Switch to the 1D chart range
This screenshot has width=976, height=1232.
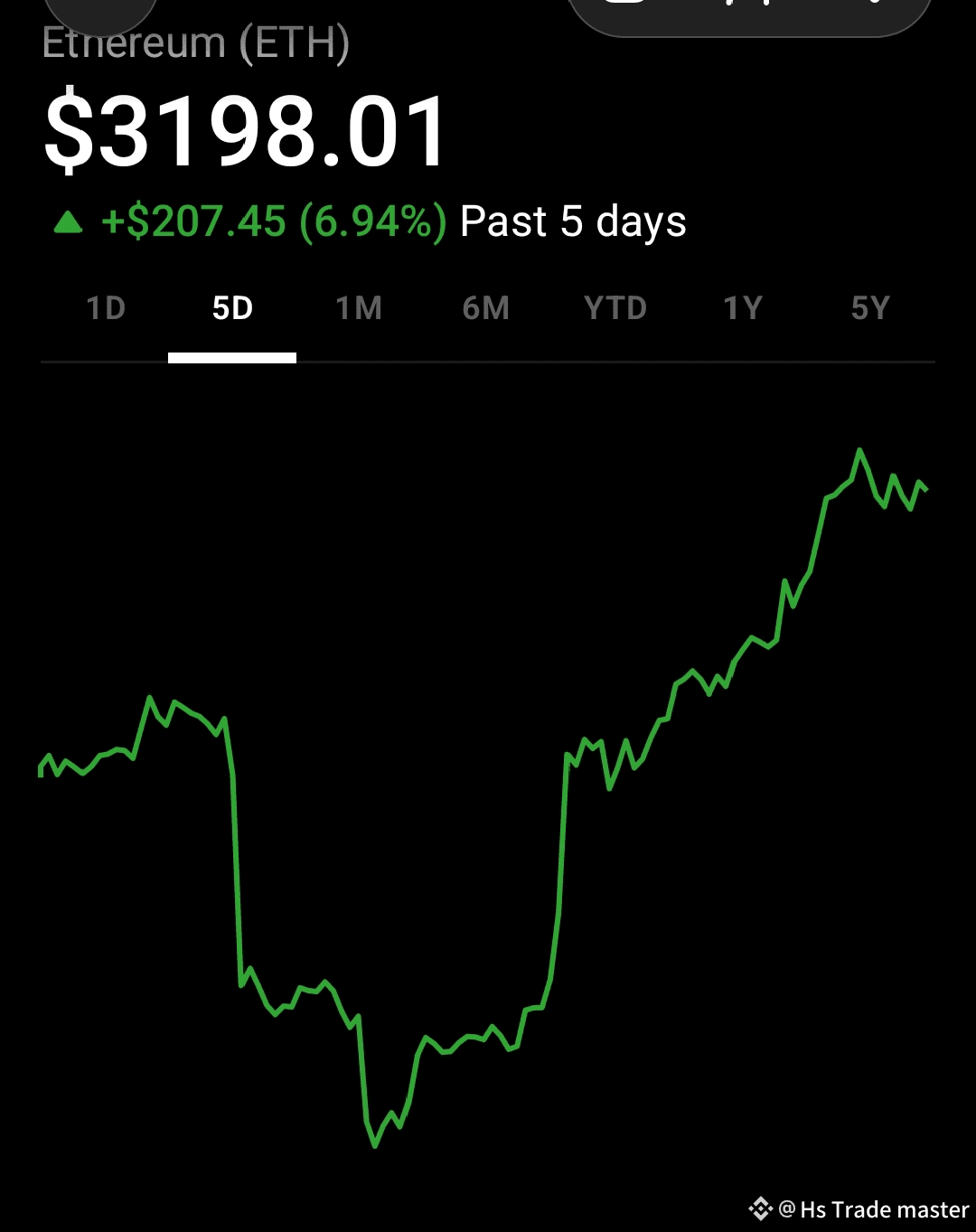[106, 309]
